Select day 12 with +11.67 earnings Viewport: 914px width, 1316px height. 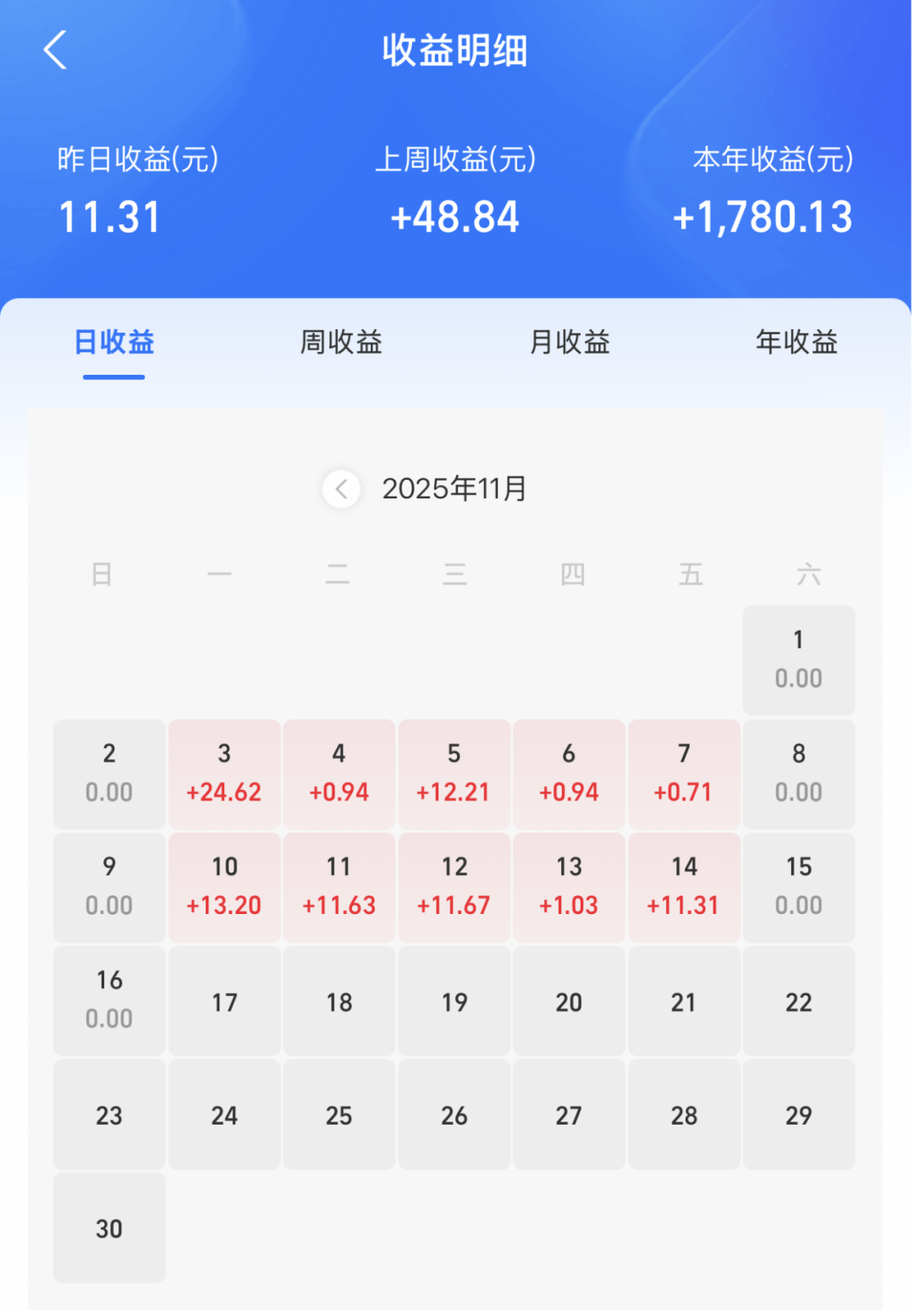pos(454,888)
